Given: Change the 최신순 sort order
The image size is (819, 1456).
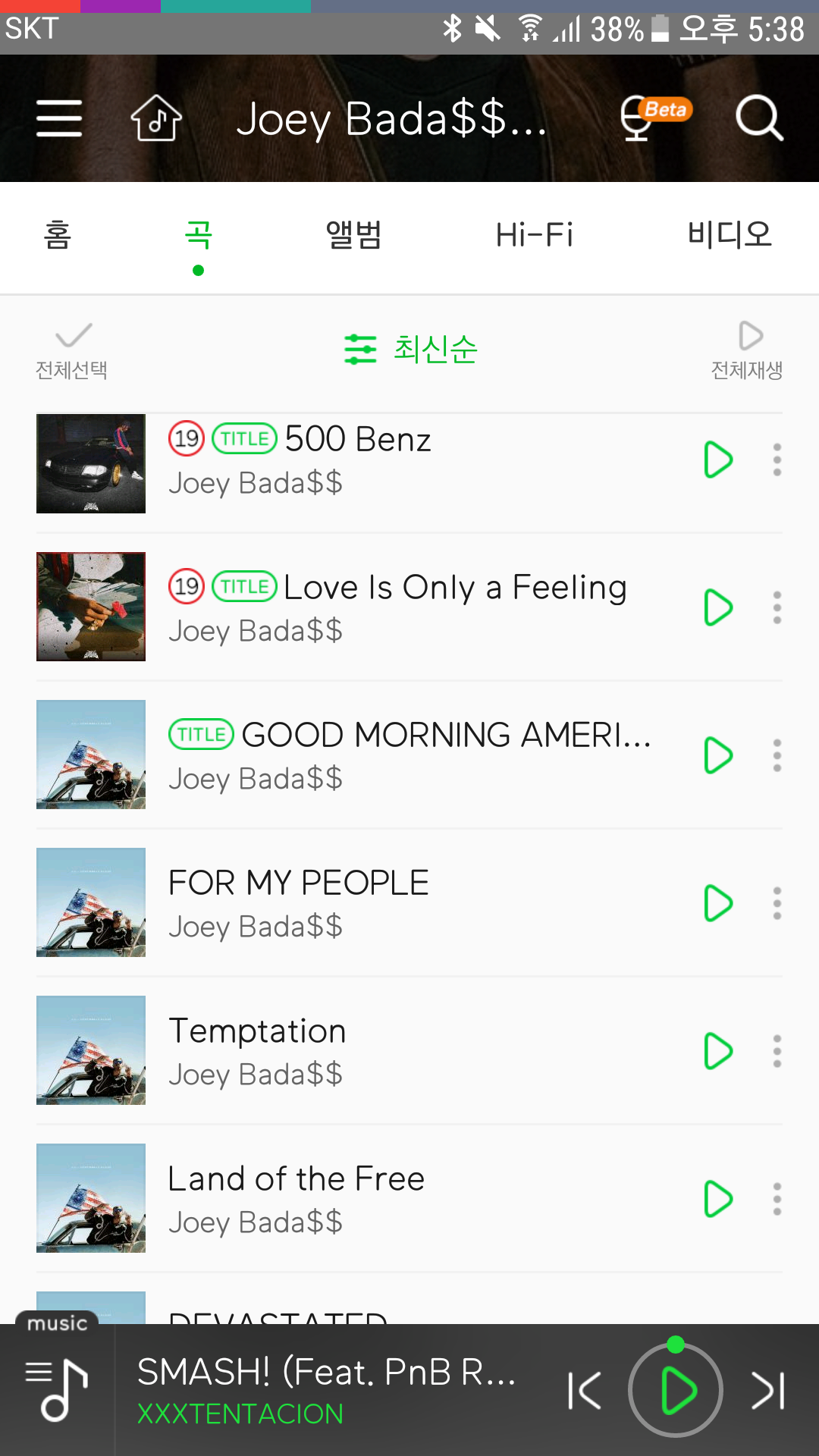Looking at the screenshot, I should coord(411,350).
